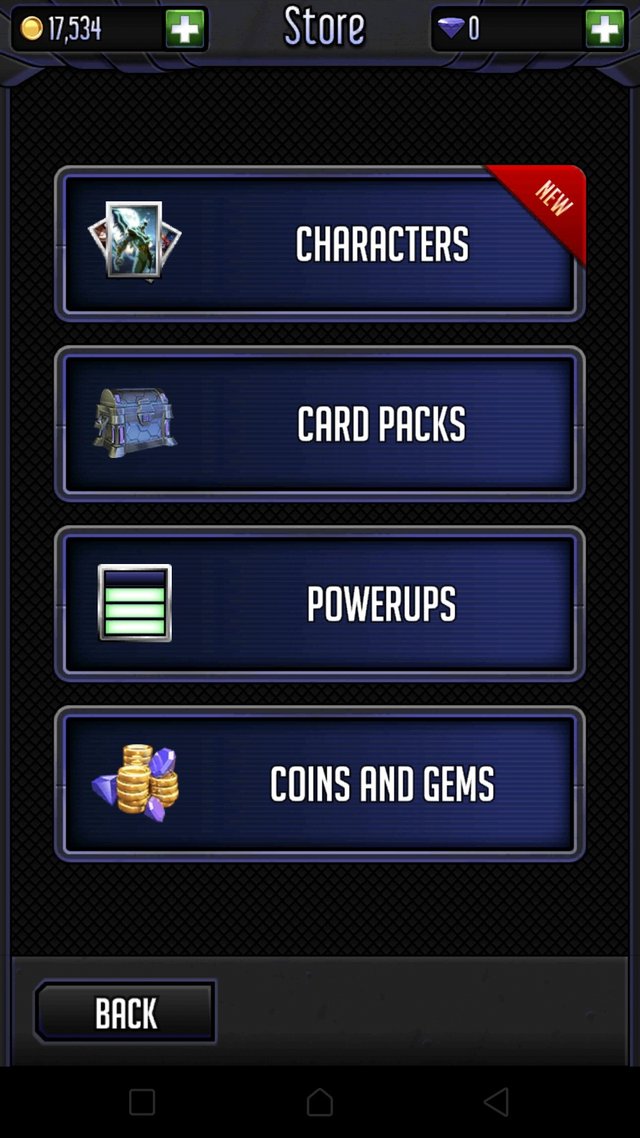Open the Powerups section
640x1138 pixels.
tap(320, 604)
